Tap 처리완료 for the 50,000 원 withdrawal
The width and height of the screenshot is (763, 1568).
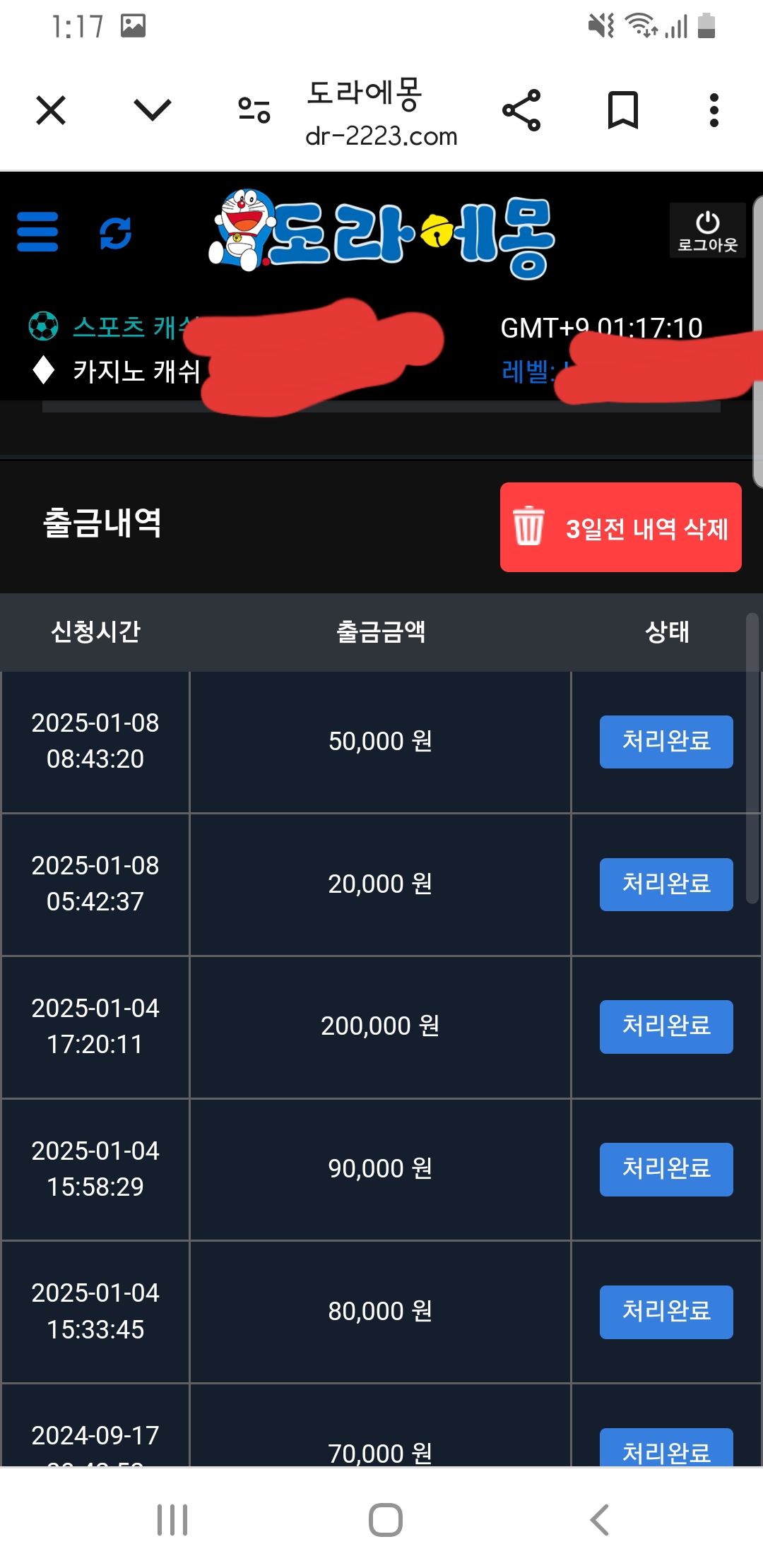coord(666,742)
